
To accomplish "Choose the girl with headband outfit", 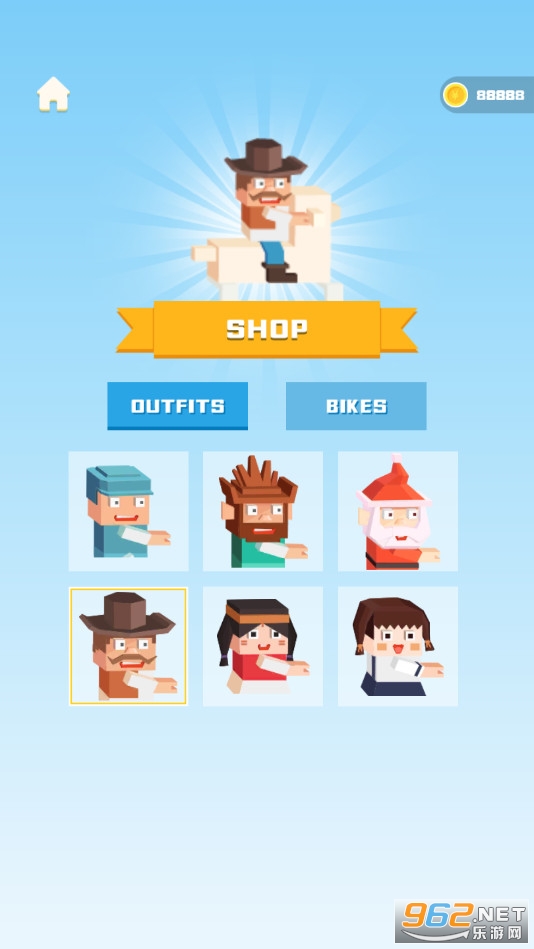I will pyautogui.click(x=263, y=646).
